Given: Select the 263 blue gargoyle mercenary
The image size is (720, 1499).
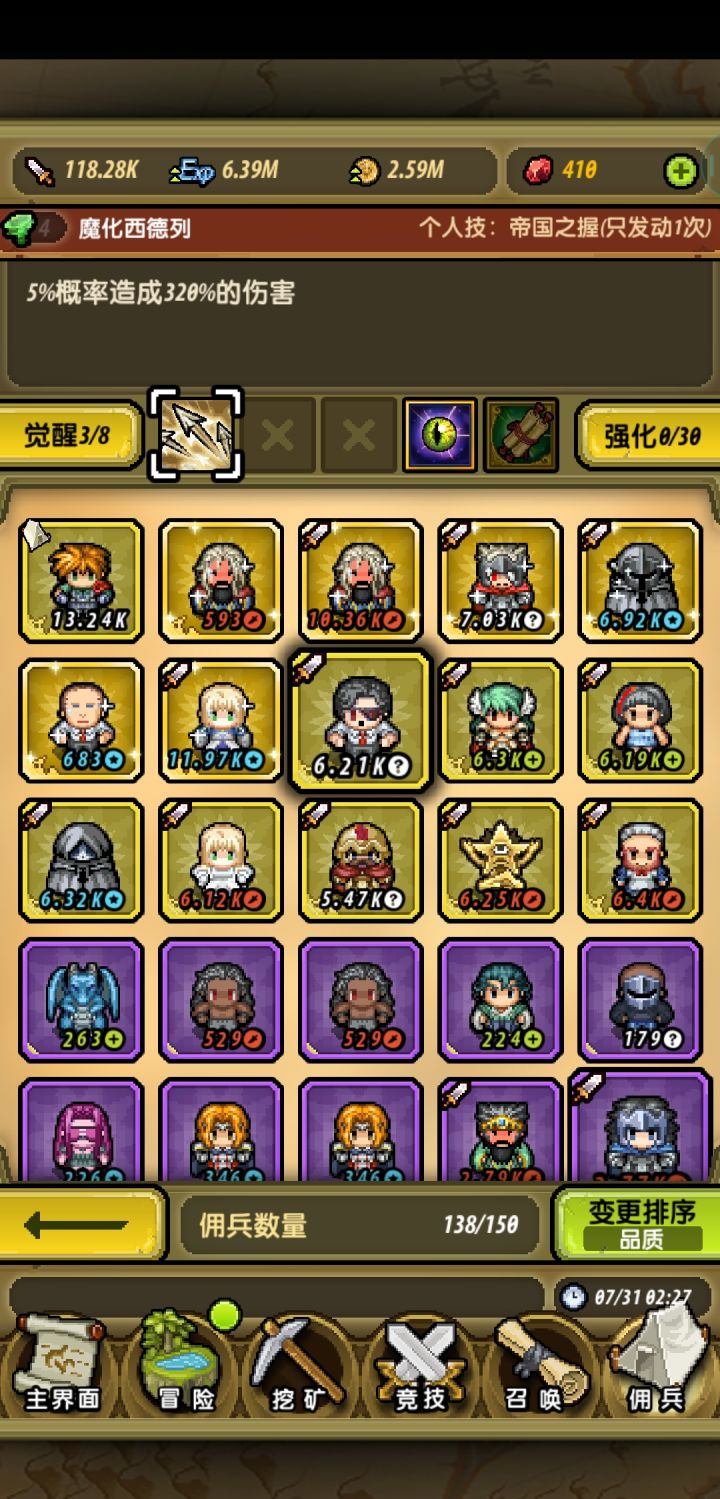Looking at the screenshot, I should 83,1001.
